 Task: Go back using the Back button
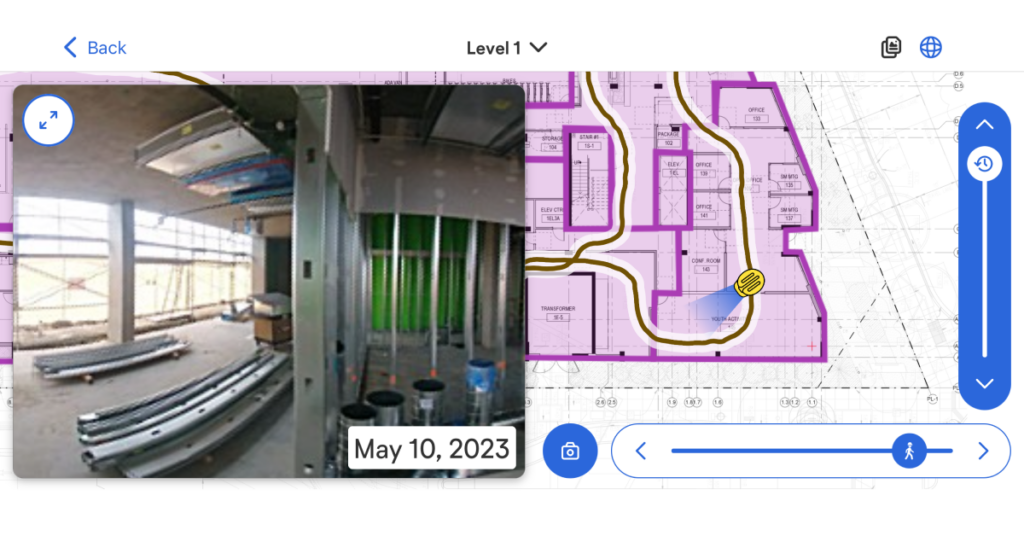(95, 47)
